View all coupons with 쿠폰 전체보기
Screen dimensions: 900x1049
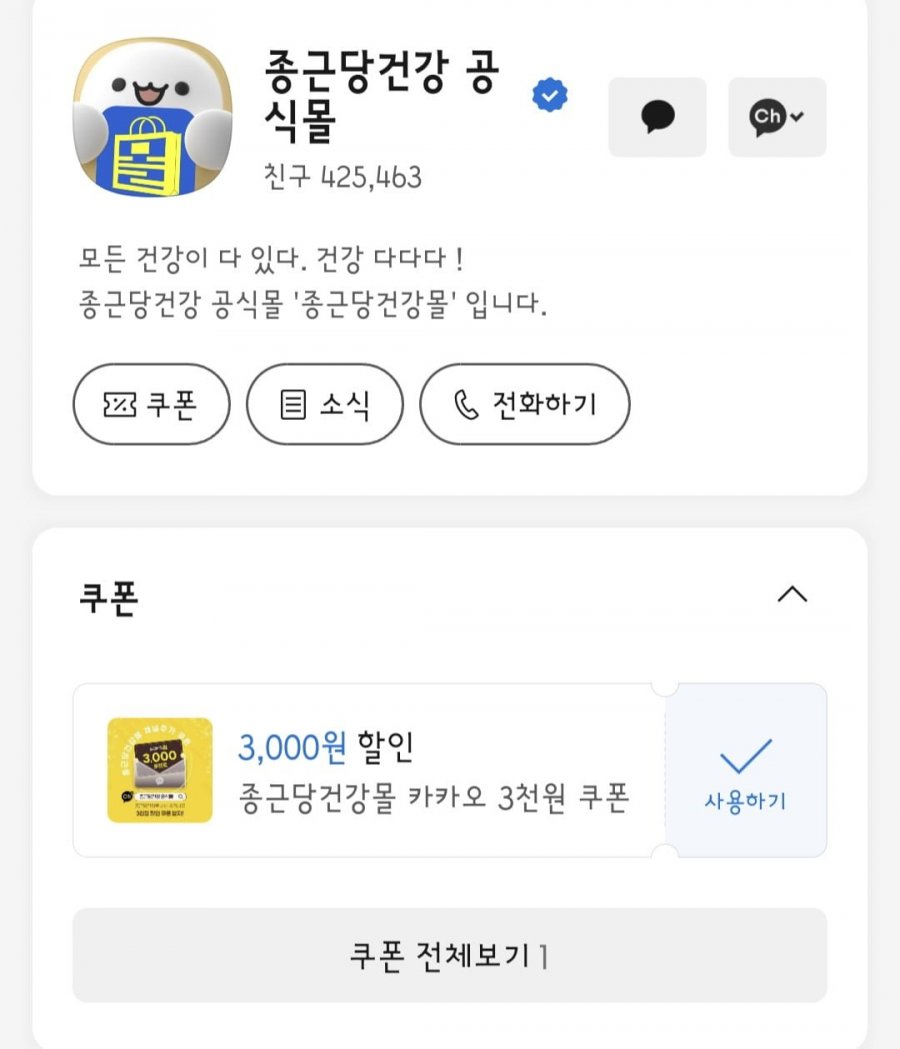[449, 956]
